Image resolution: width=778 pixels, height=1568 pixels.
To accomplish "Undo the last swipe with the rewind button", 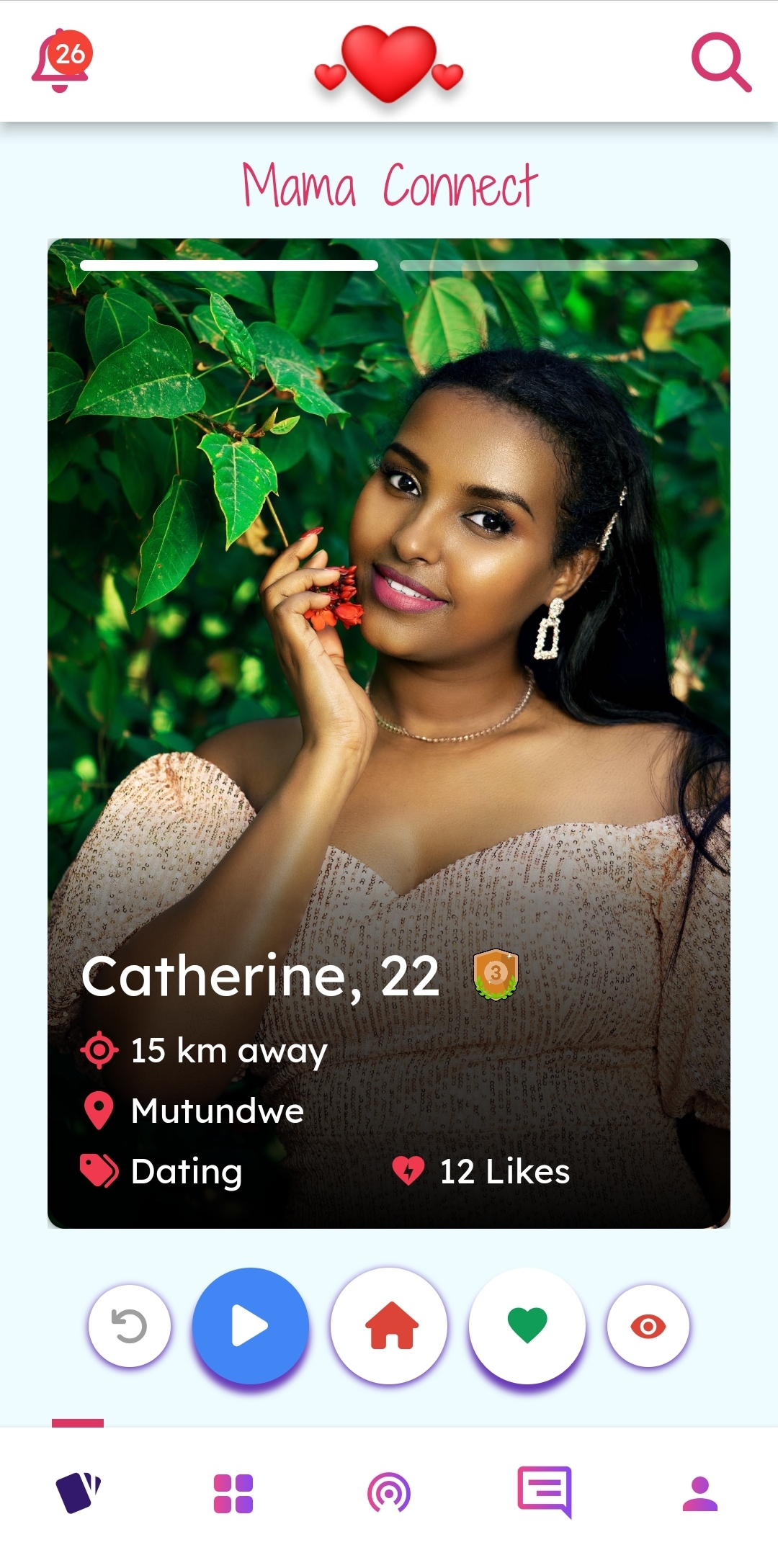I will pos(130,1326).
